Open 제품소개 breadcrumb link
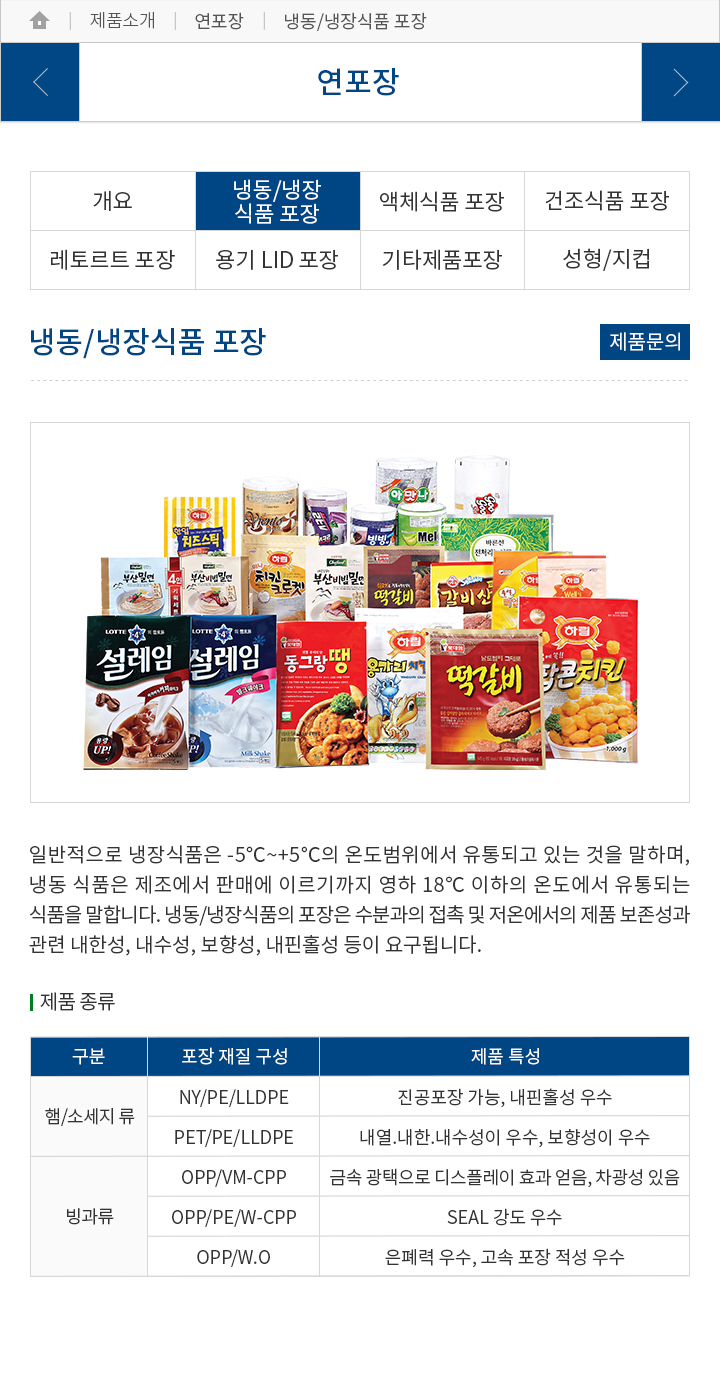Viewport: 720px width, 1376px height. 122,21
